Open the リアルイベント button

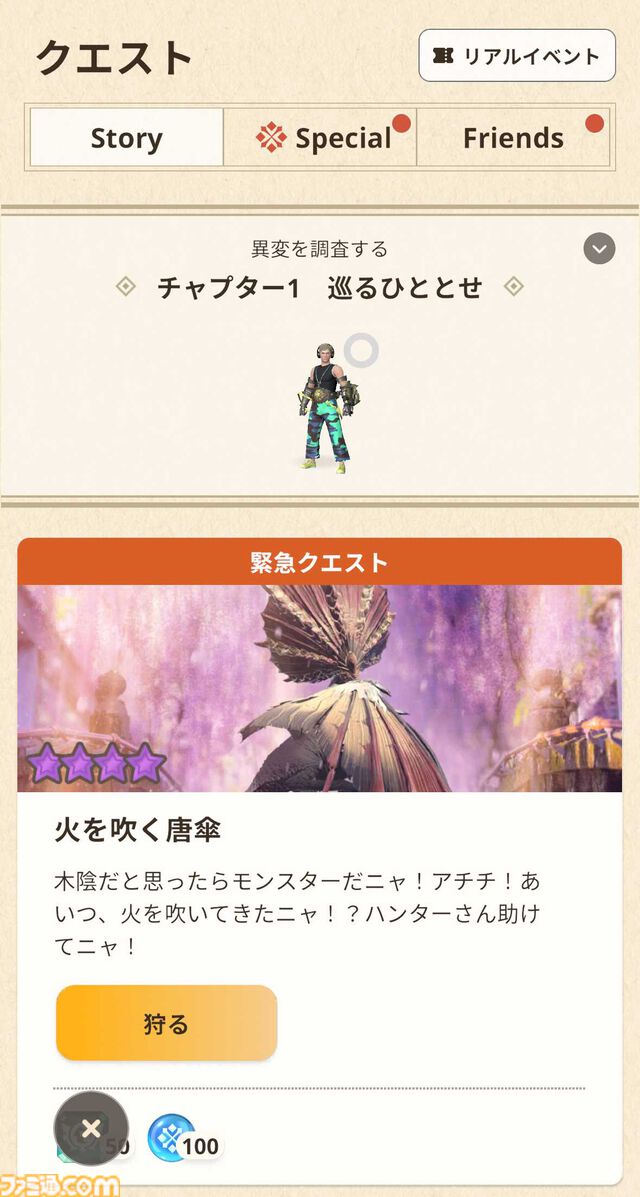(x=516, y=56)
